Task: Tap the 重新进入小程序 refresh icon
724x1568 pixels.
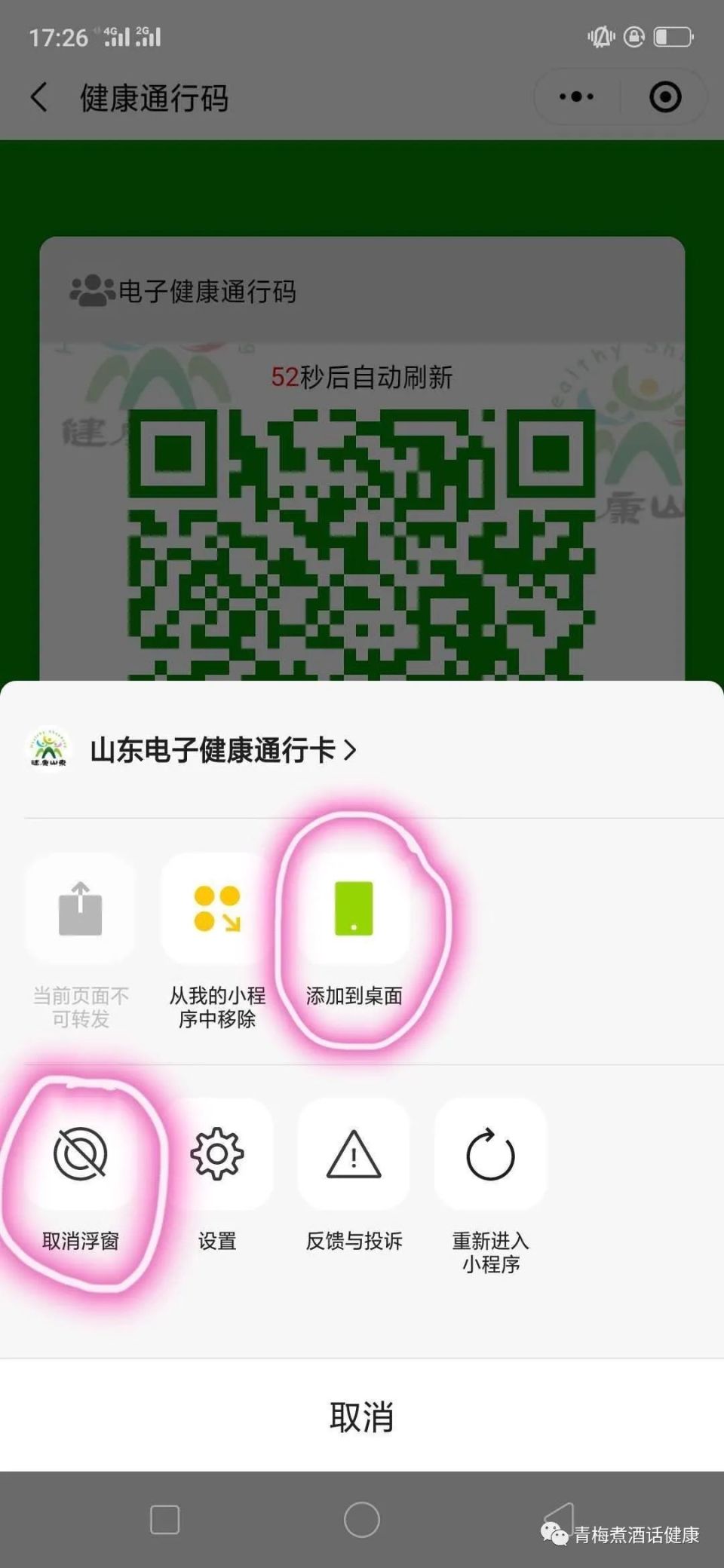Action: coord(490,1155)
